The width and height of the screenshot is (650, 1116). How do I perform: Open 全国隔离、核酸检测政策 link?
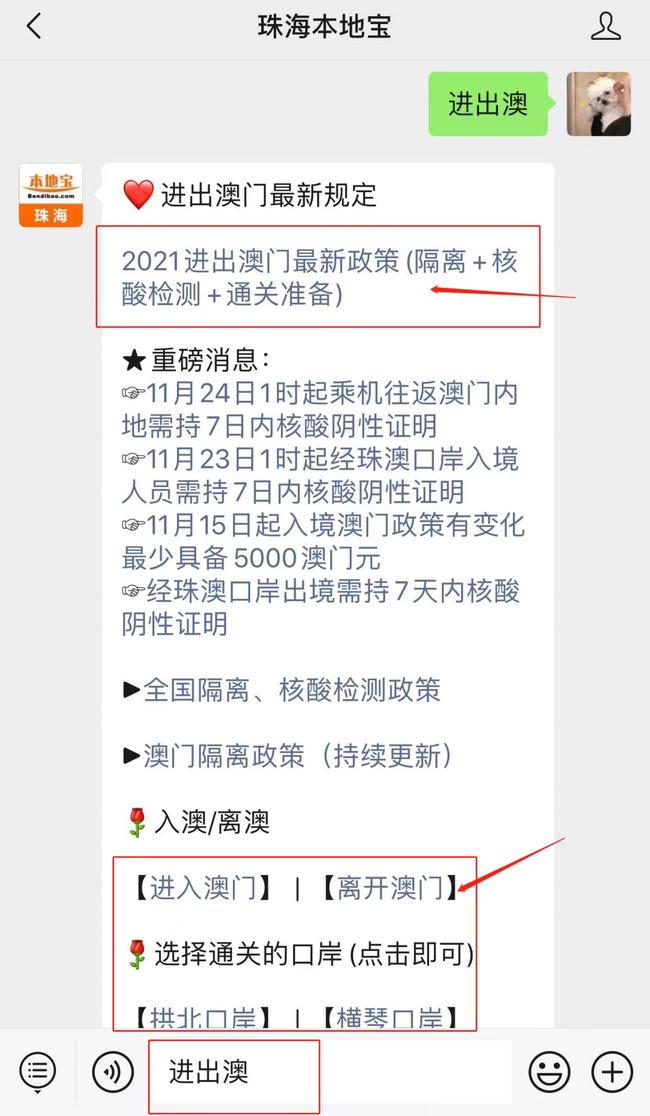[x=292, y=690]
